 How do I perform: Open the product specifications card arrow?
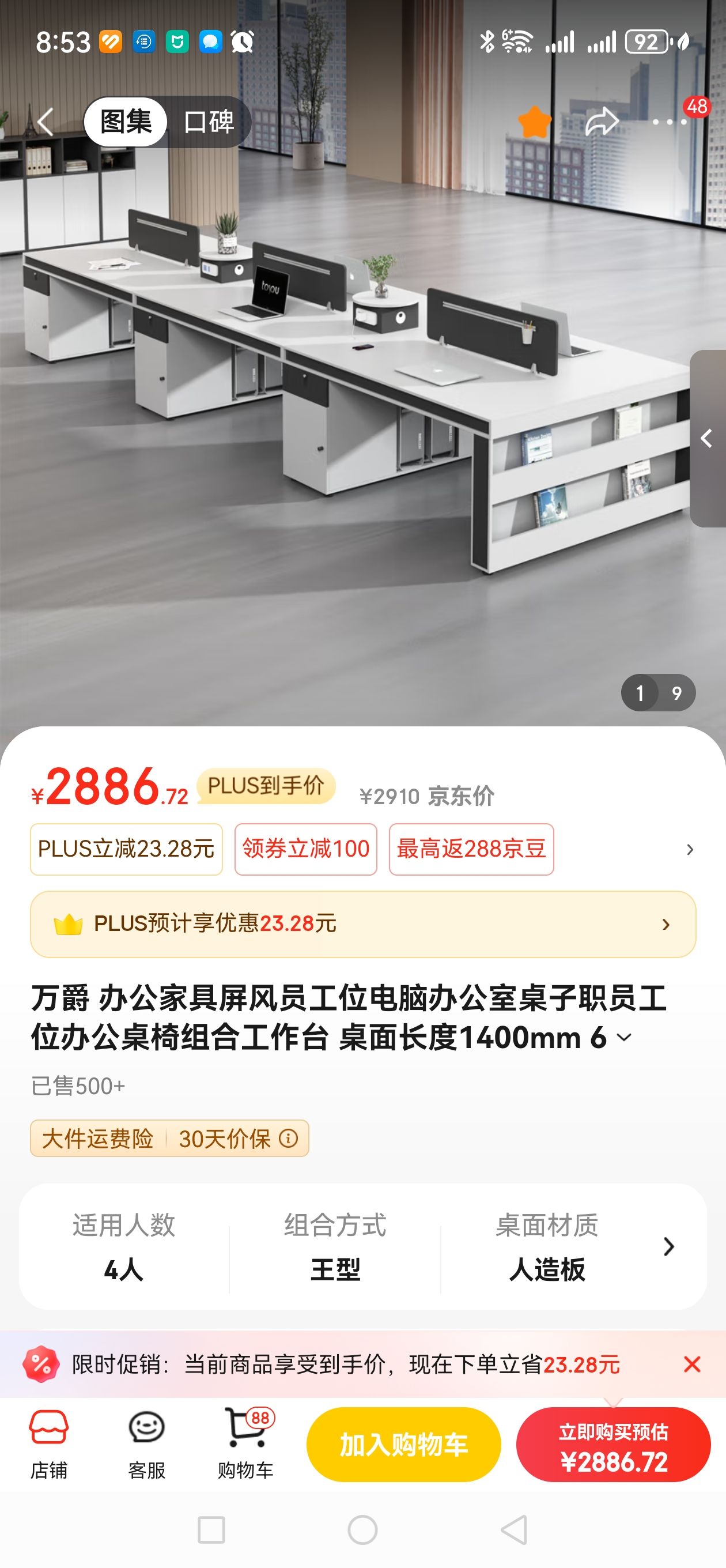(x=668, y=1246)
